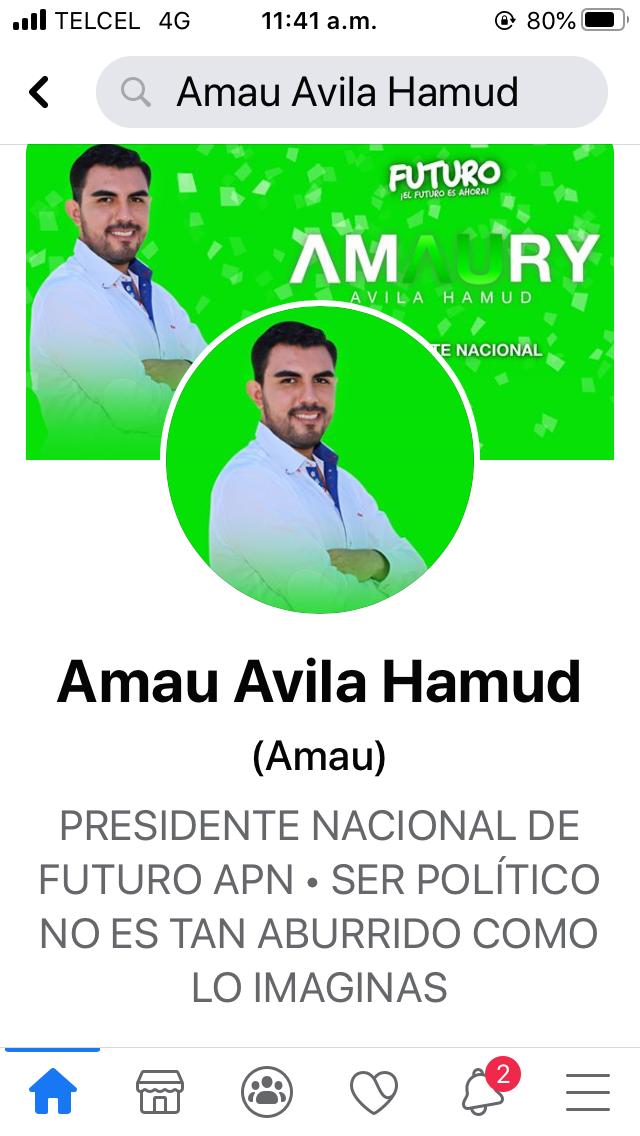Switch to the Groups tab
The image size is (640, 1136).
(267, 1092)
